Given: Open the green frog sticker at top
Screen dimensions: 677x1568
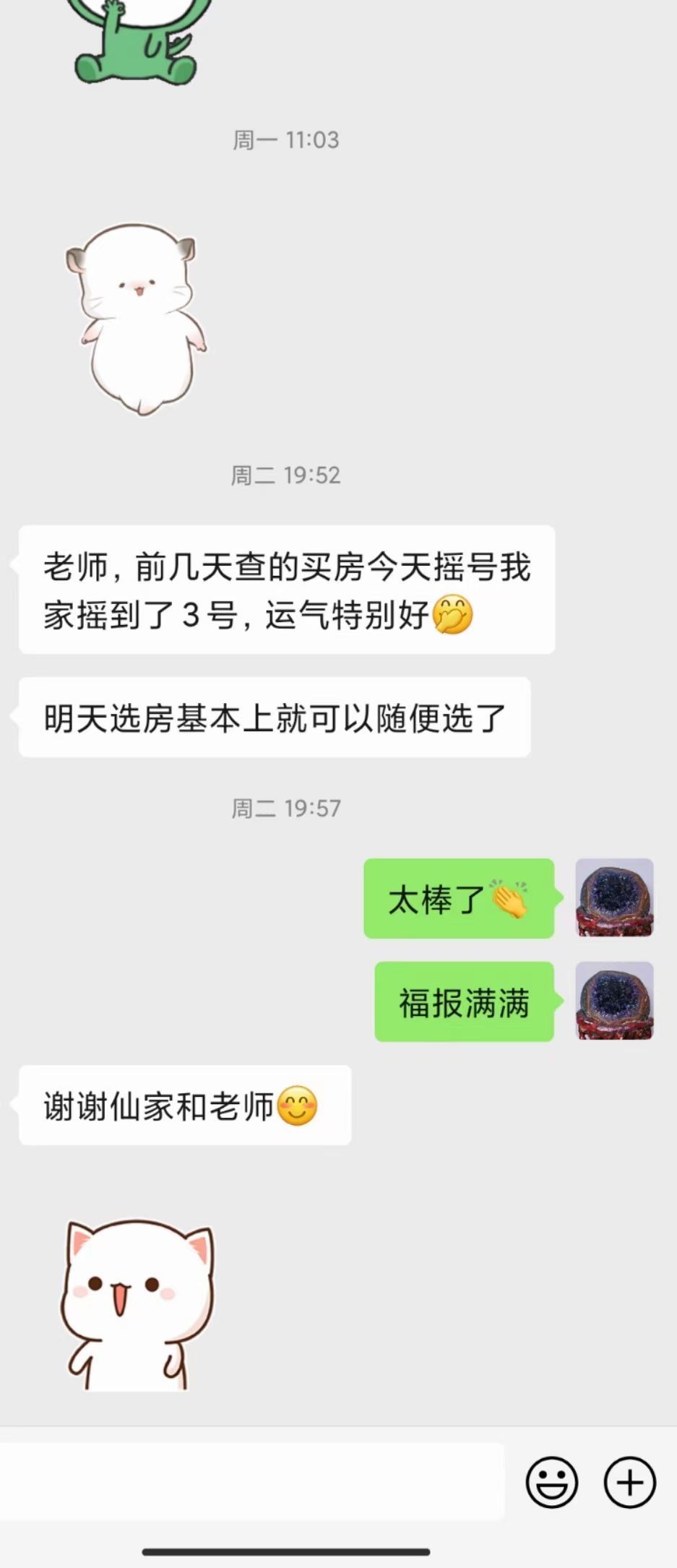Looking at the screenshot, I should click(134, 40).
